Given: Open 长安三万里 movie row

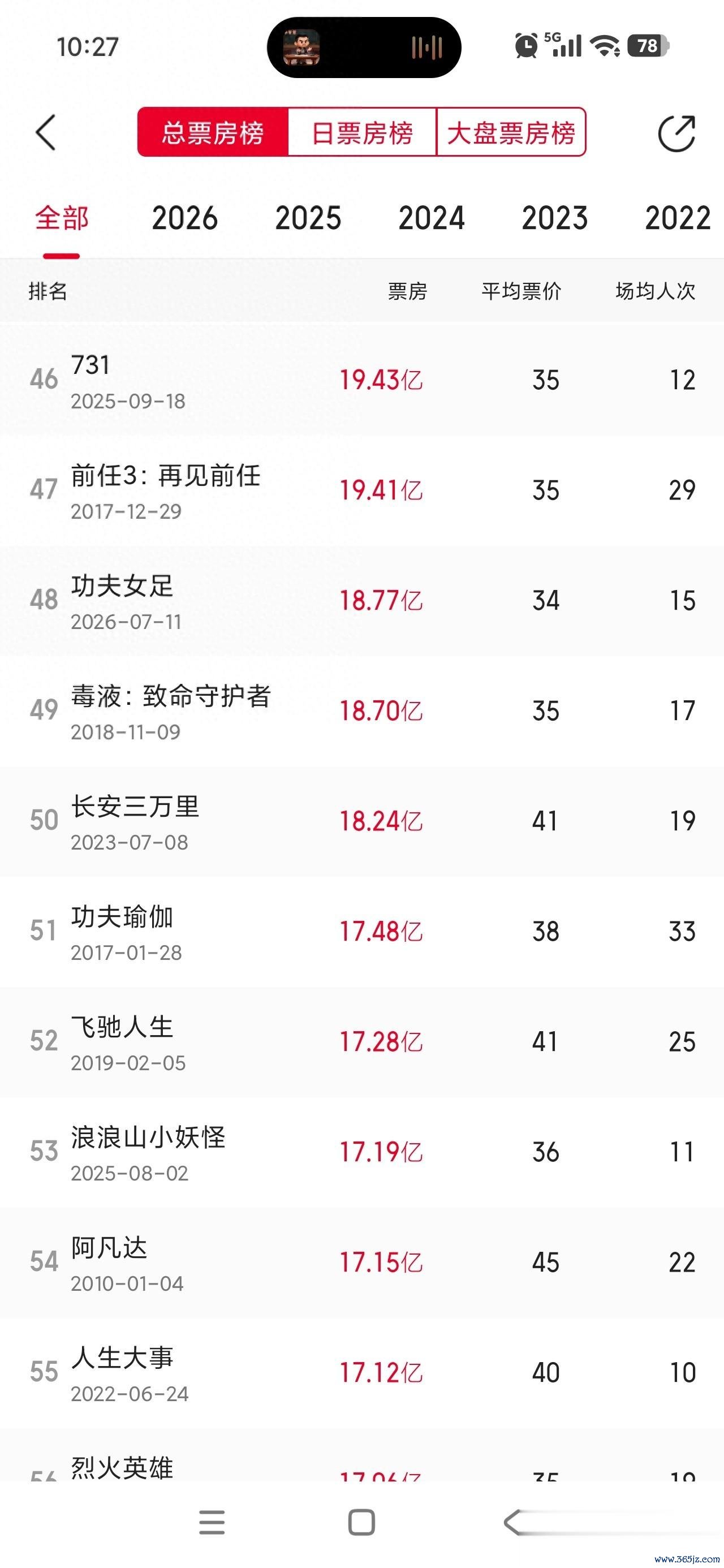Looking at the screenshot, I should (361, 821).
